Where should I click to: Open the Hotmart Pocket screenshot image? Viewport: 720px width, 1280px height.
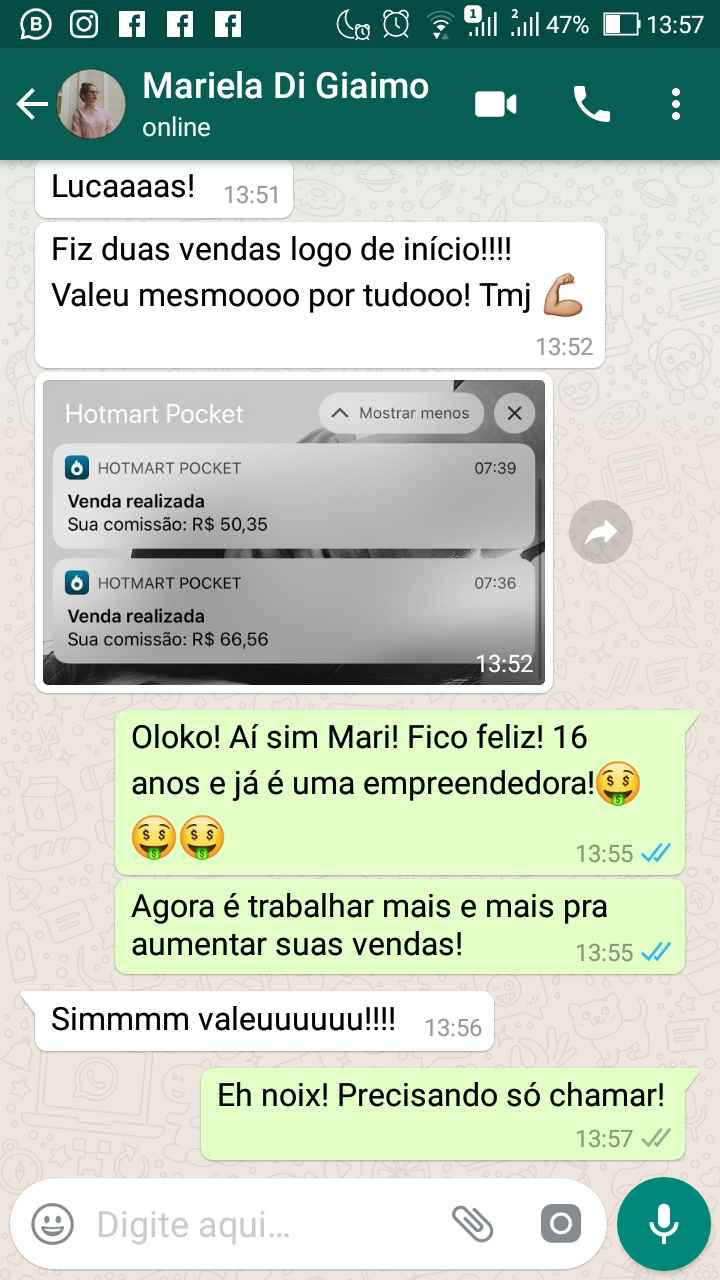(x=294, y=532)
